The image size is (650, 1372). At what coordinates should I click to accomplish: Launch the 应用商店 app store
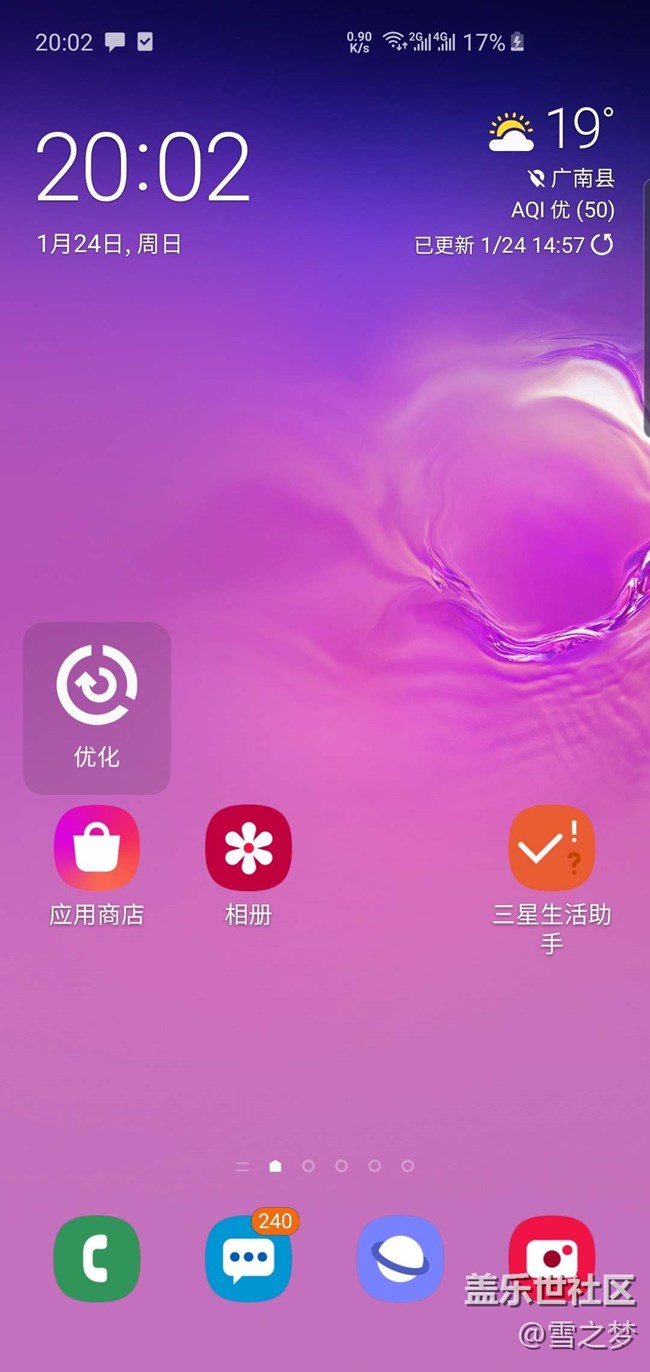tap(97, 848)
